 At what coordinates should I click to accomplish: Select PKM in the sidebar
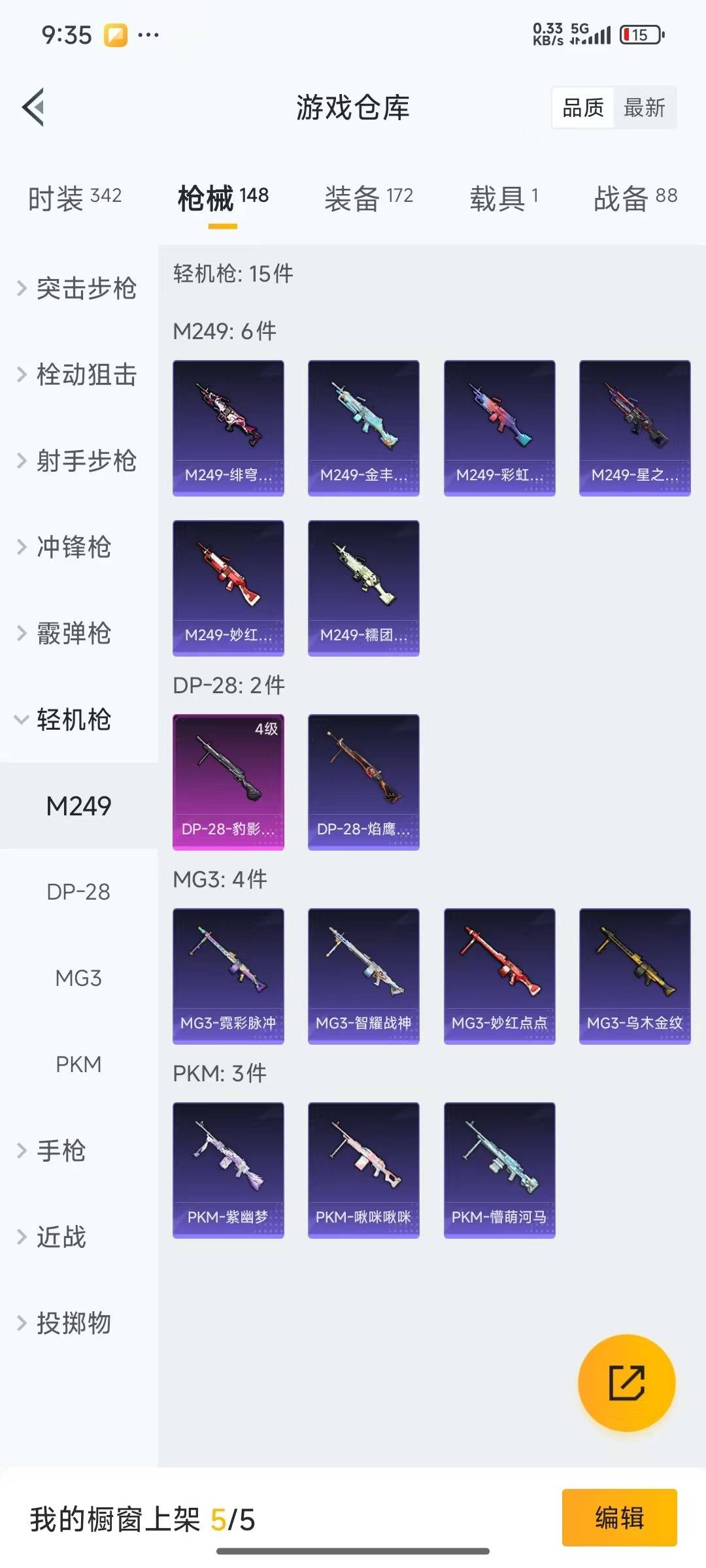point(78,1064)
